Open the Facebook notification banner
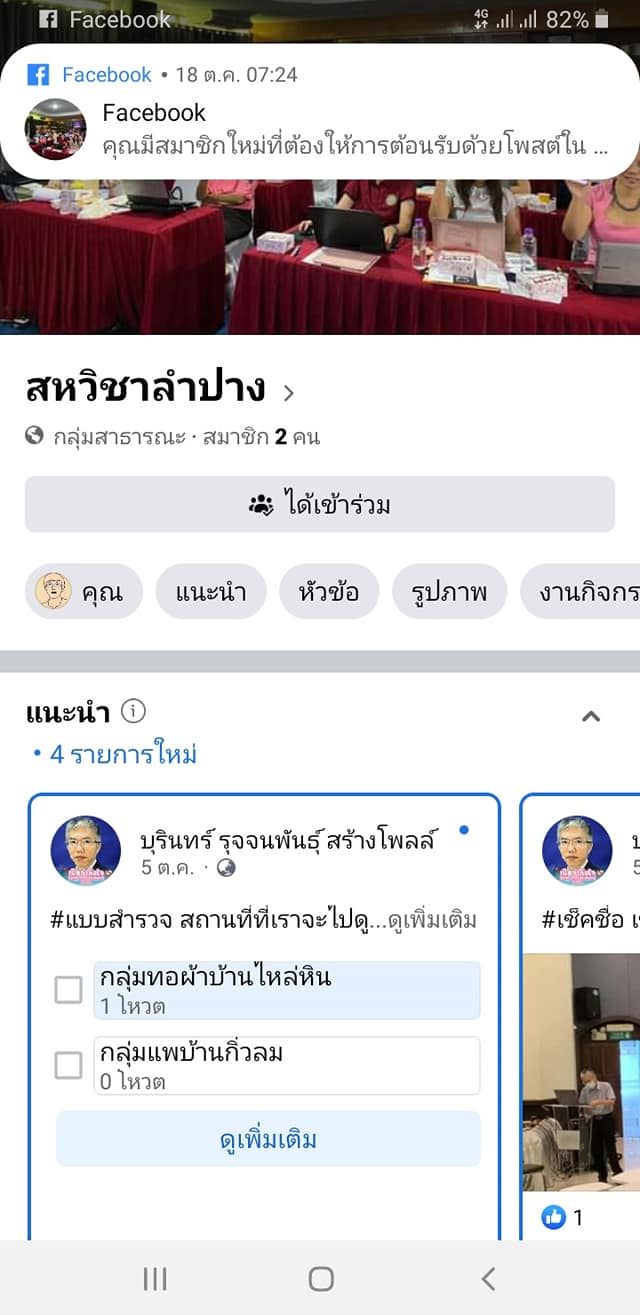 (320, 112)
